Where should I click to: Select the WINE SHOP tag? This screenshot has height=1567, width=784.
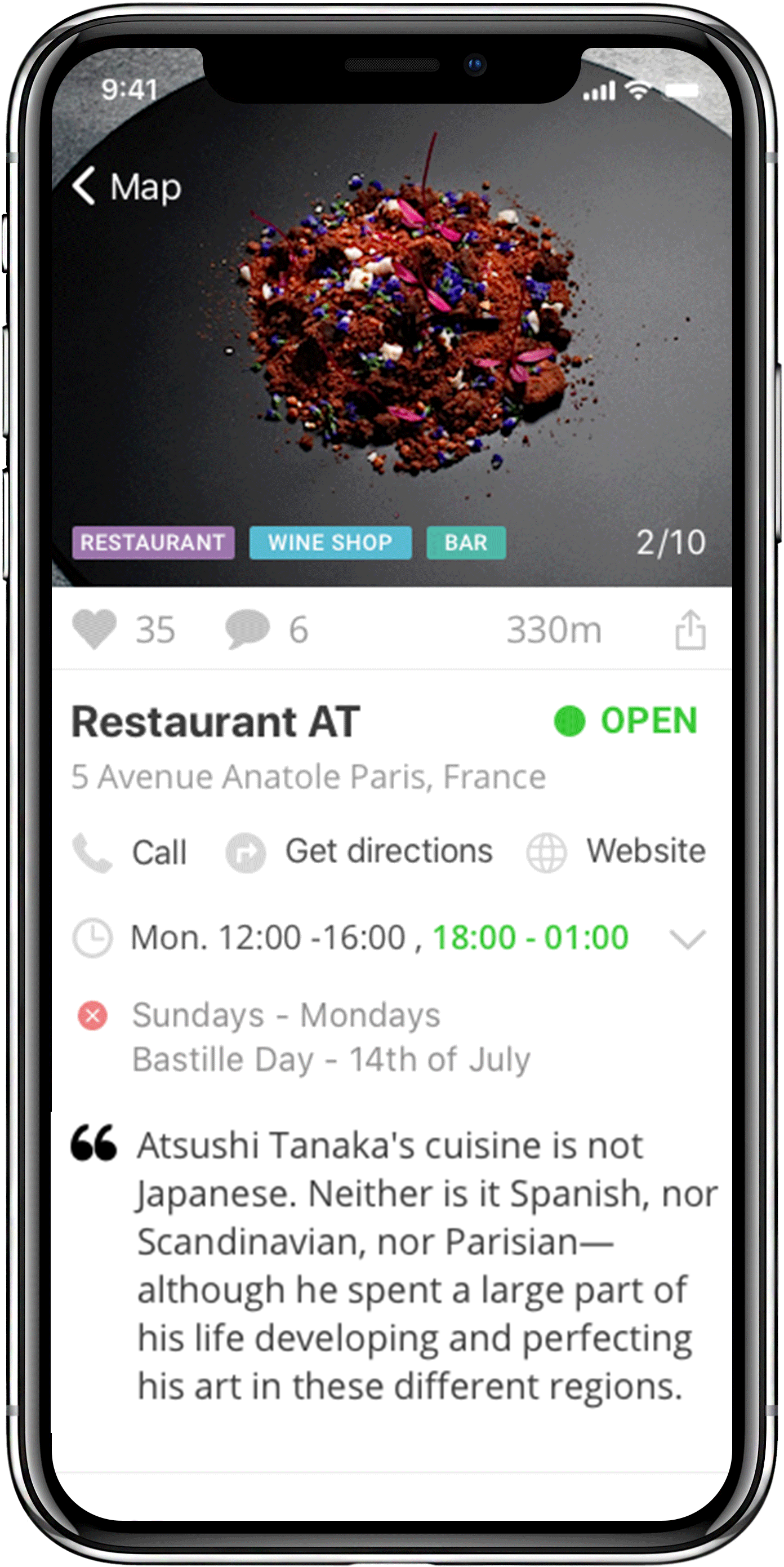tap(330, 543)
